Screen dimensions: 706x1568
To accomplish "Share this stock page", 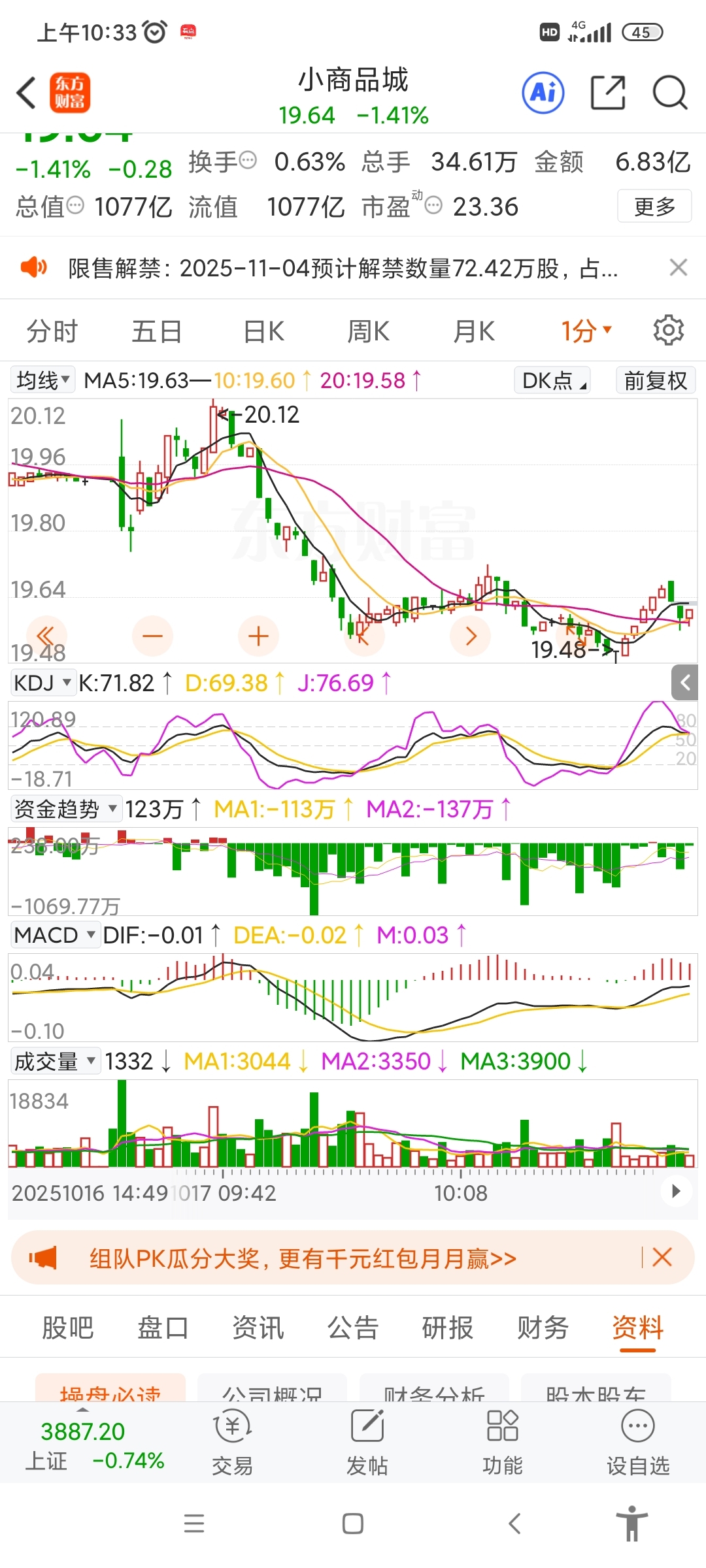I will (608, 92).
